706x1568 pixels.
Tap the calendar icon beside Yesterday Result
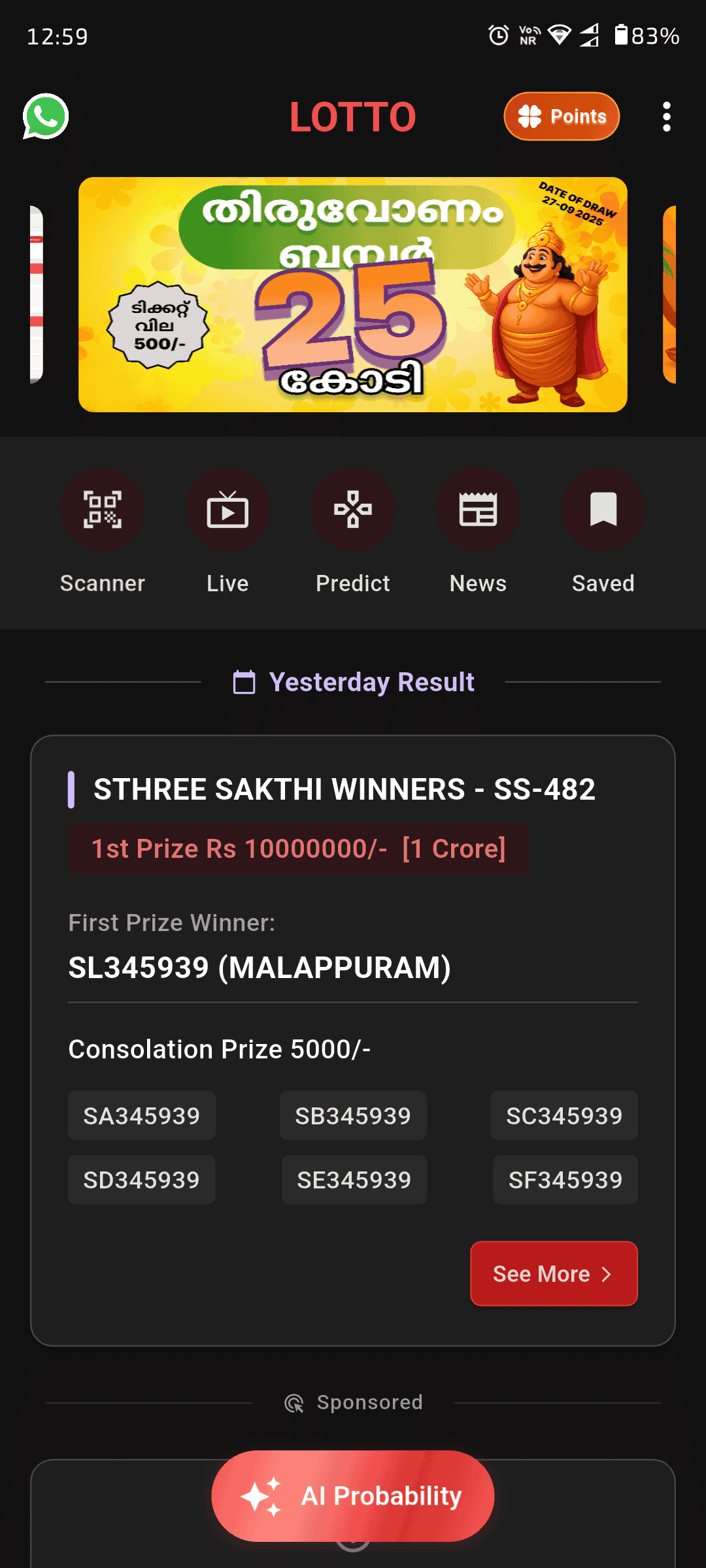pyautogui.click(x=244, y=681)
